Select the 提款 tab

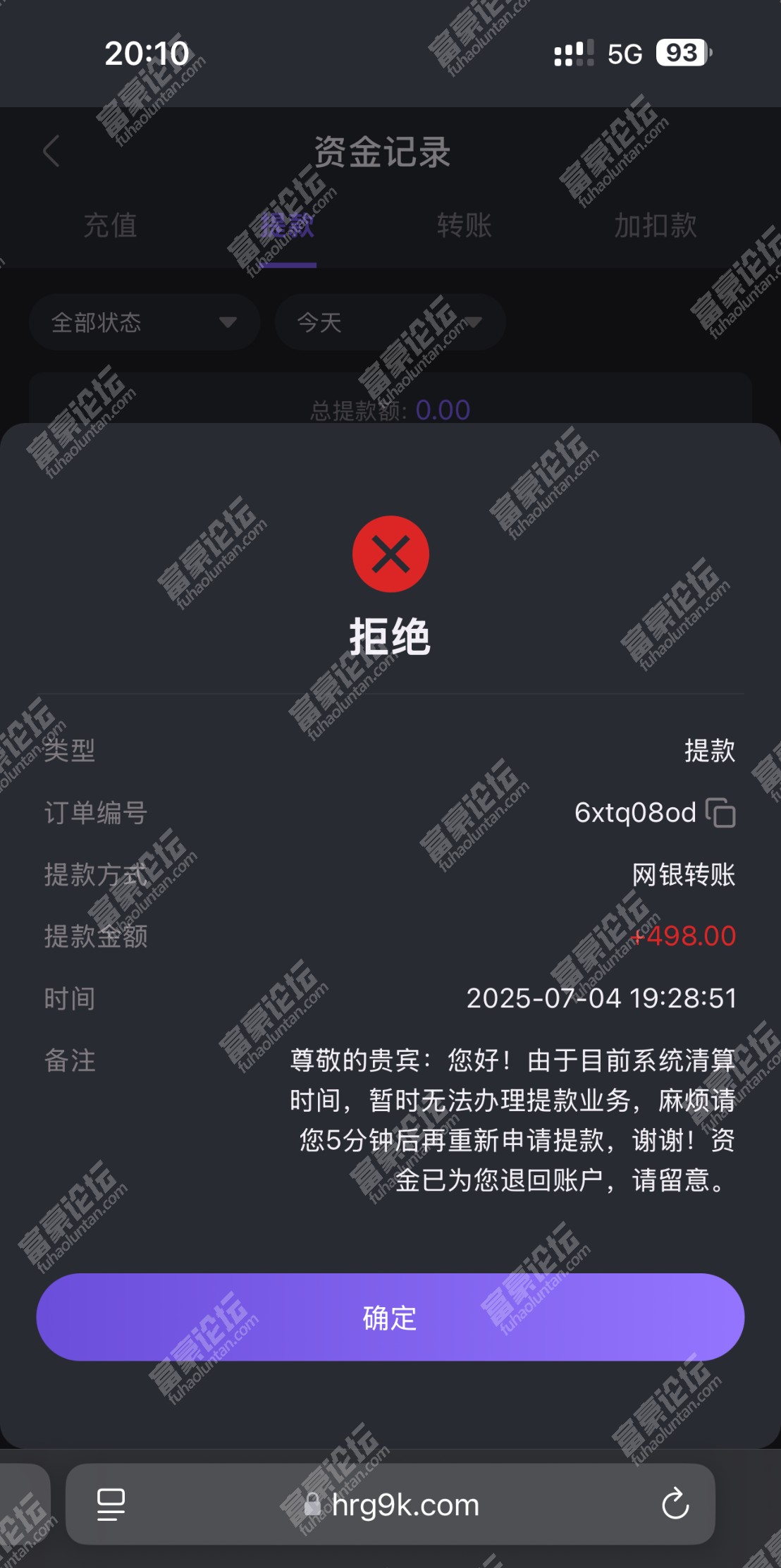coord(287,226)
